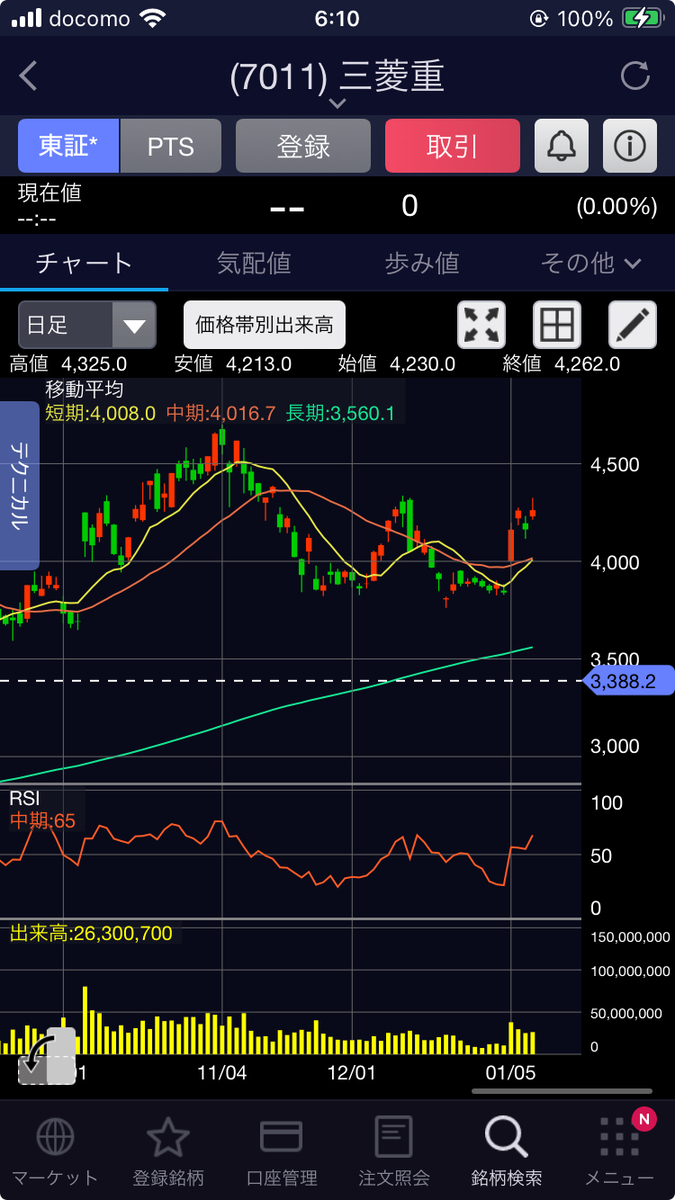Select the 東証 market button
Viewport: 675px width, 1200px height.
pyautogui.click(x=69, y=146)
